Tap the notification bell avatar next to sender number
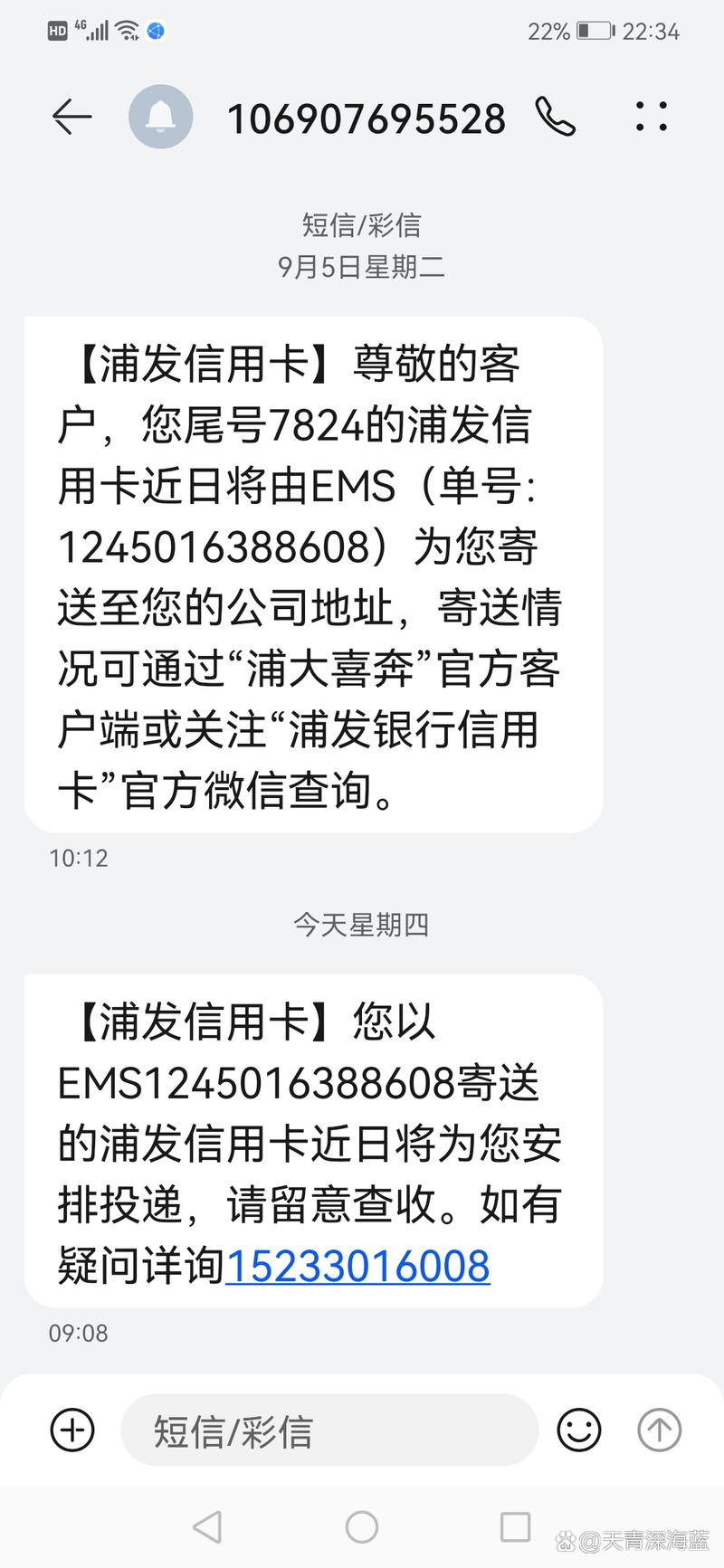Viewport: 724px width, 1568px height. pyautogui.click(x=160, y=118)
